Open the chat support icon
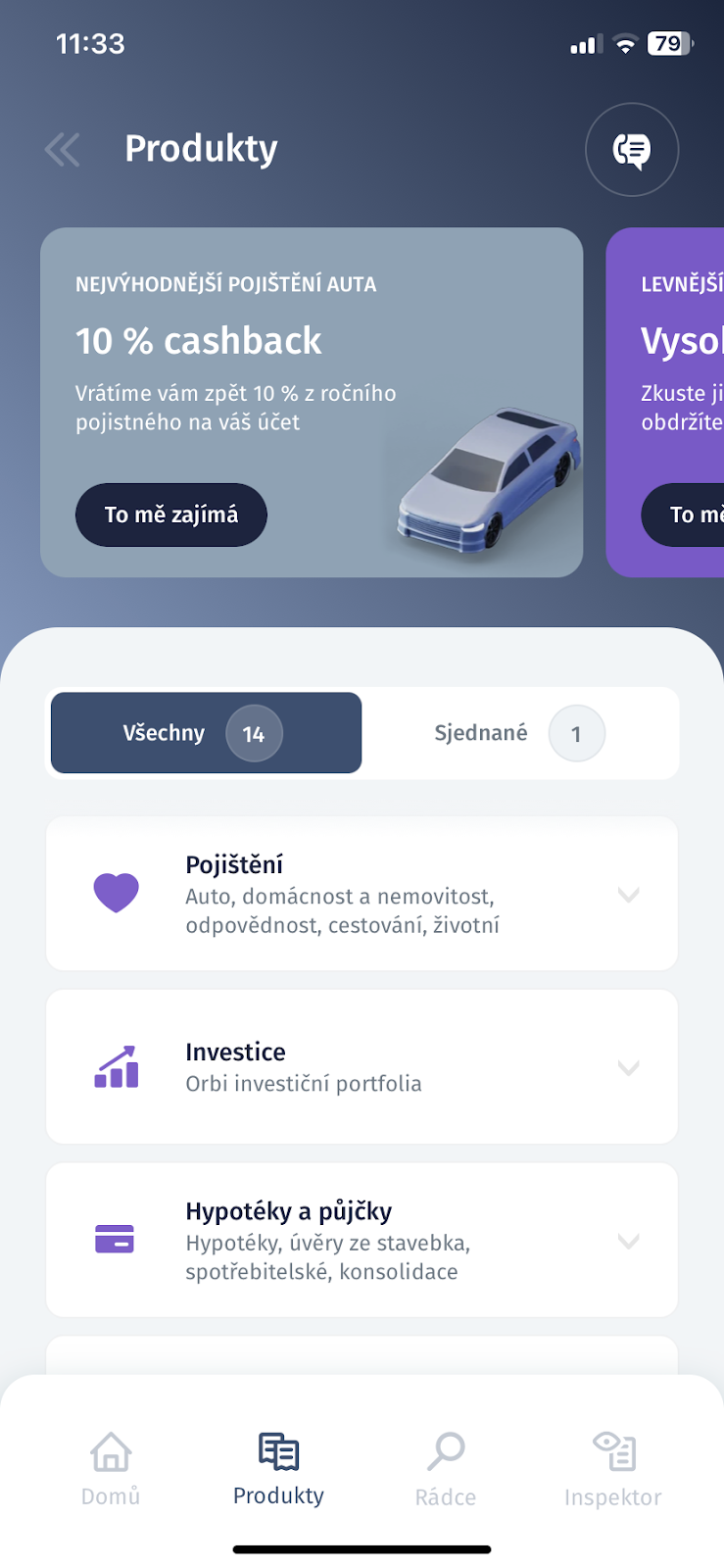Screen dimensions: 724x1568 click(632, 150)
